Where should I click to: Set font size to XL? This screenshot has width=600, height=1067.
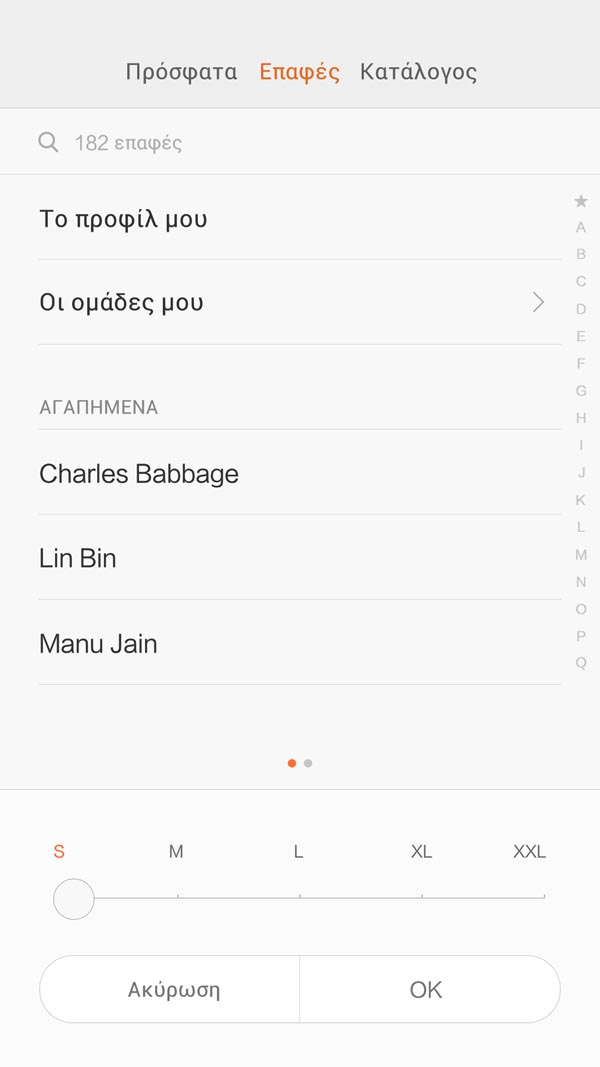[x=421, y=851]
